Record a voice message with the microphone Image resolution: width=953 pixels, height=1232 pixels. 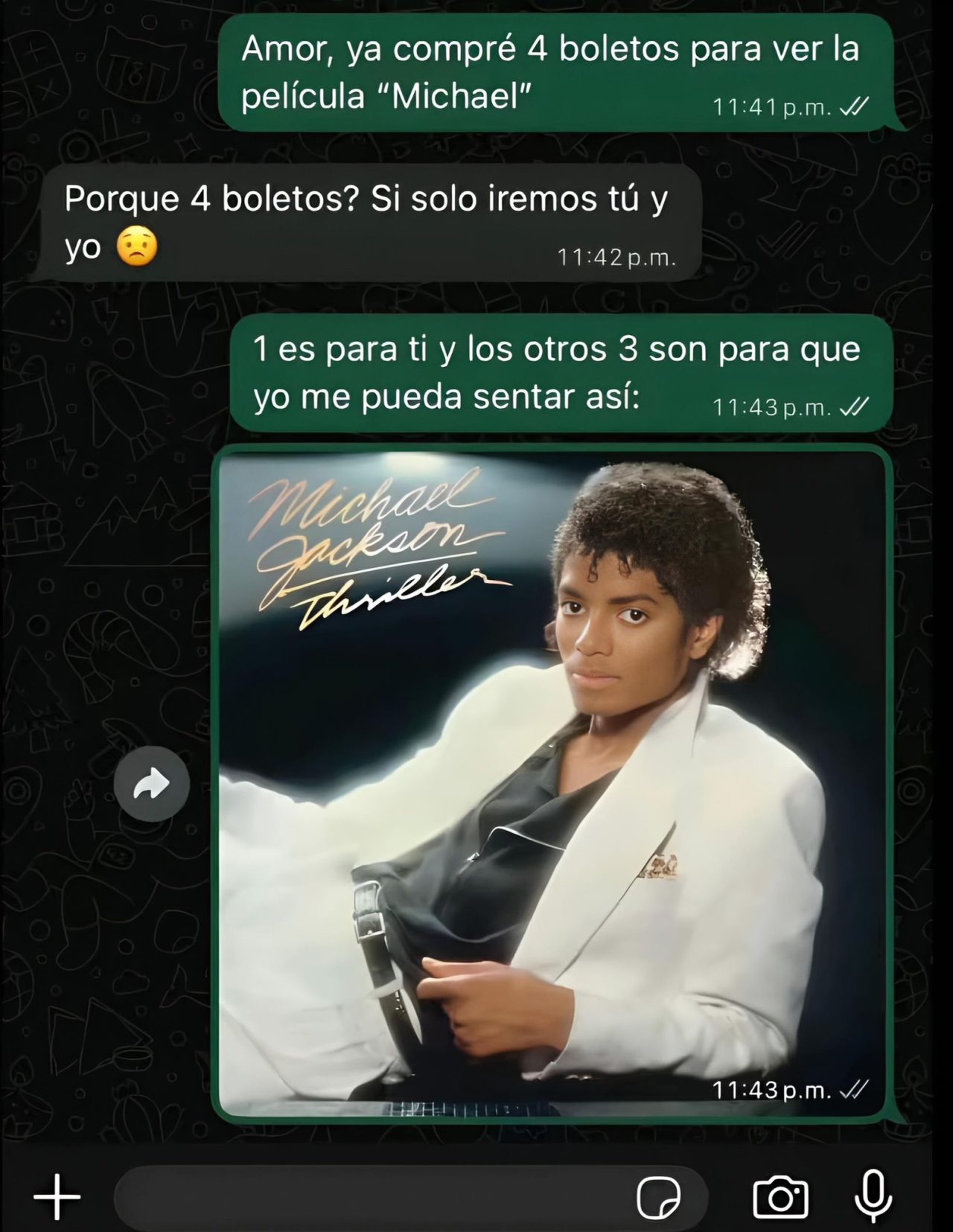tap(873, 1196)
